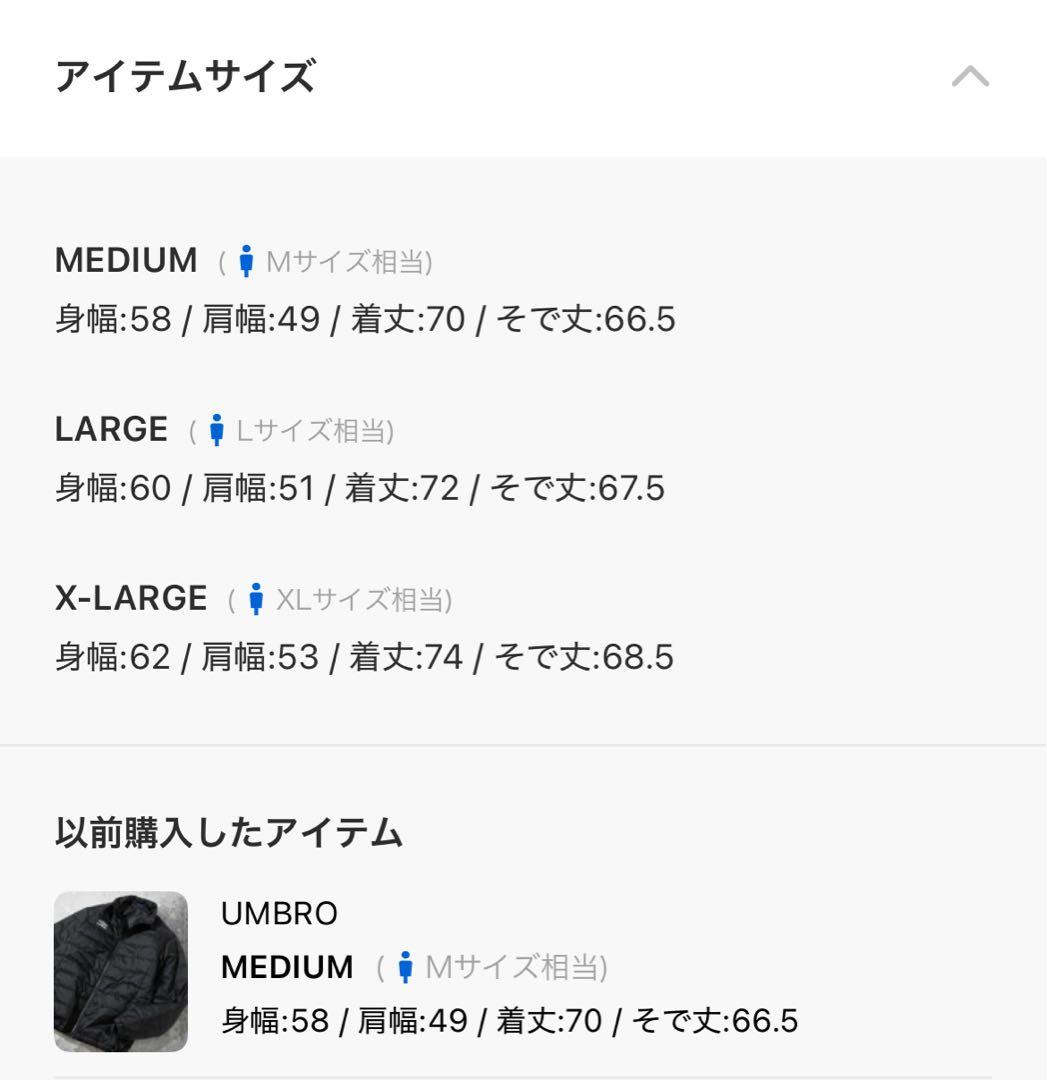
Task: Select the MEDIUM size option
Action: click(126, 260)
